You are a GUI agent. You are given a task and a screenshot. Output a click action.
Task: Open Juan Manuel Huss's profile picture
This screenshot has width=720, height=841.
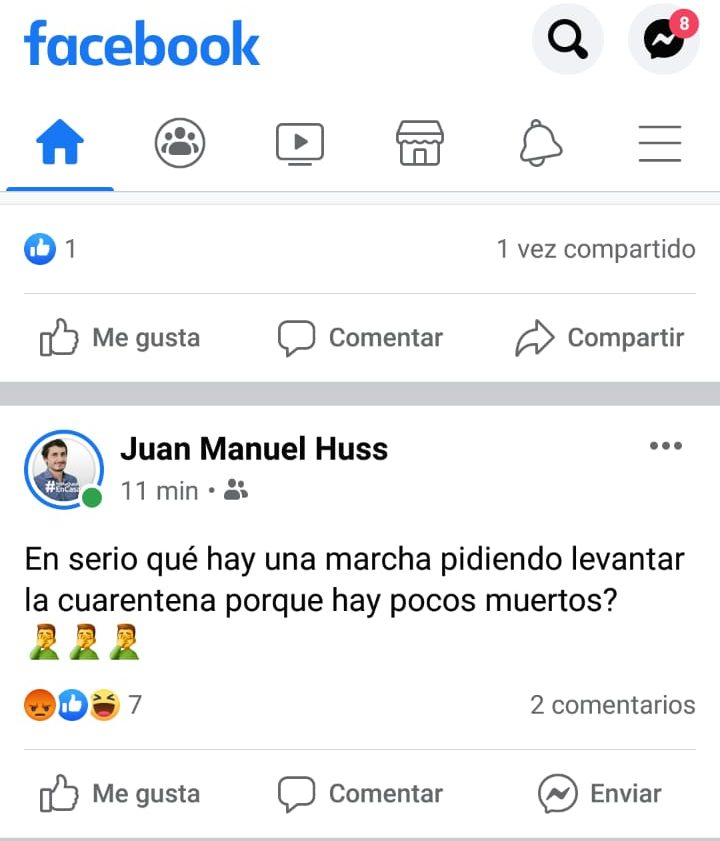pos(64,469)
